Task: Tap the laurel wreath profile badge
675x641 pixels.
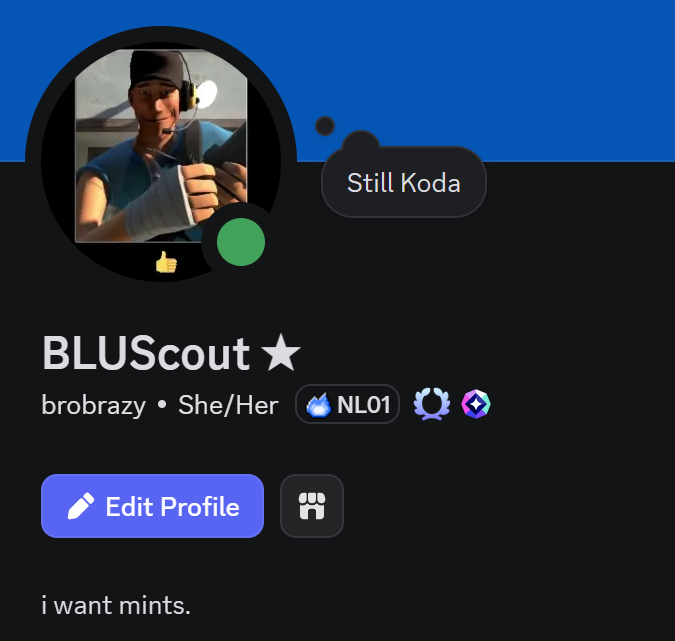Action: [x=432, y=405]
